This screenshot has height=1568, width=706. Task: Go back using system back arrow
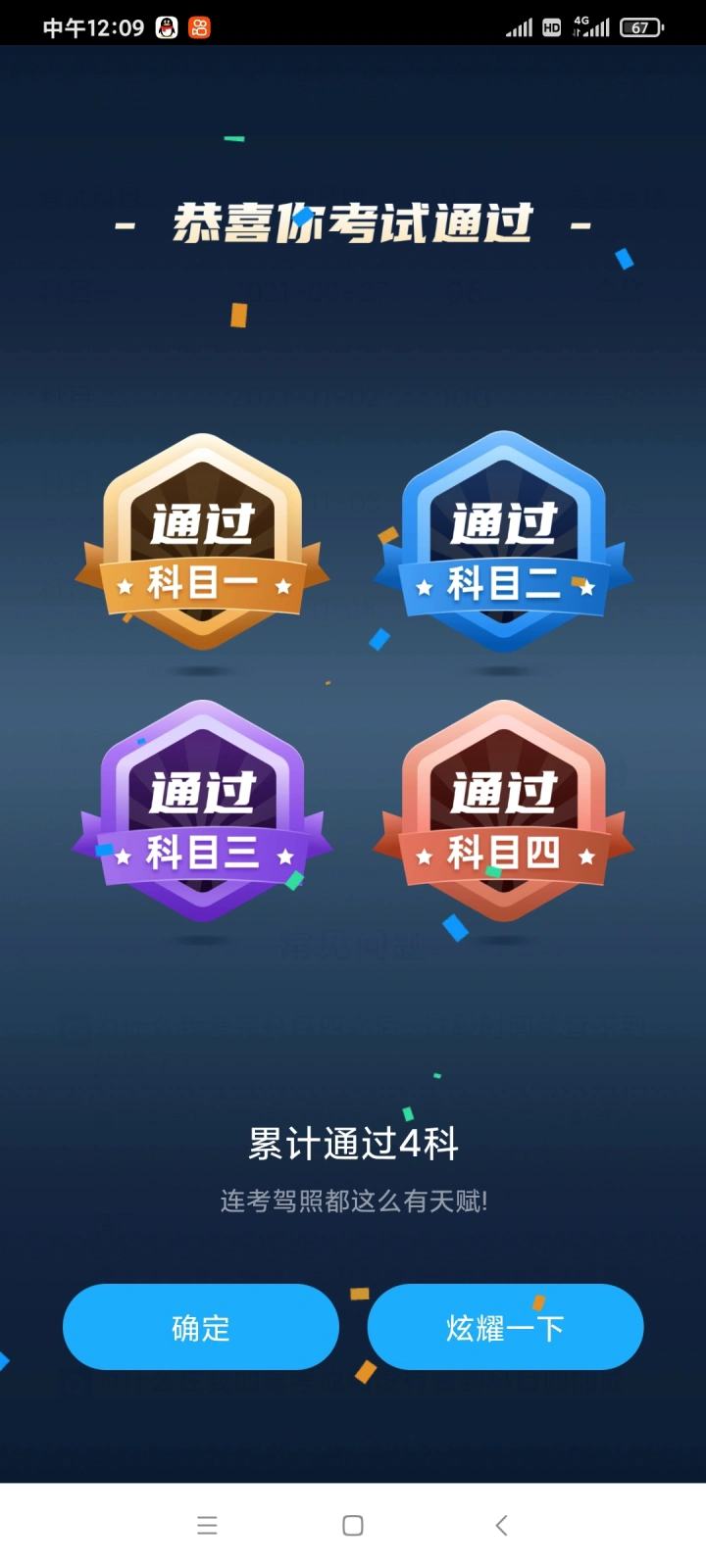point(501,1525)
